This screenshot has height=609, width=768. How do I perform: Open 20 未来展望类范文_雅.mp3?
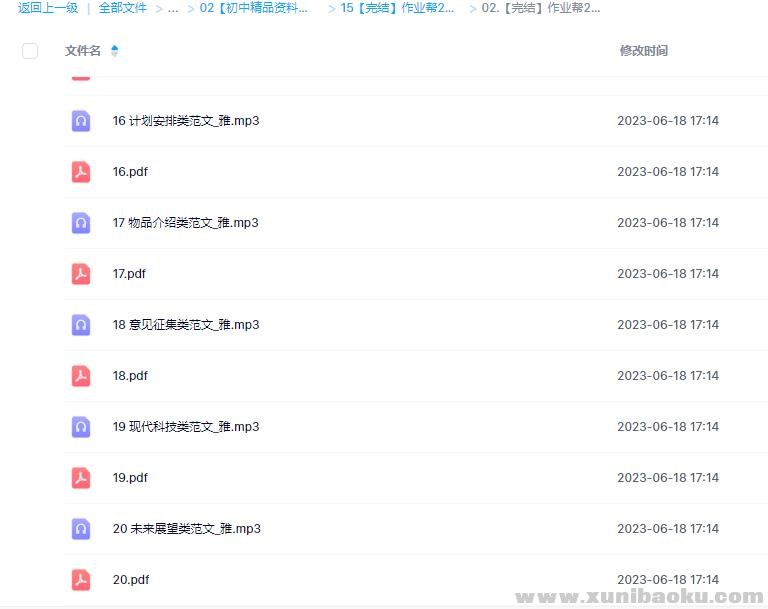pos(186,529)
